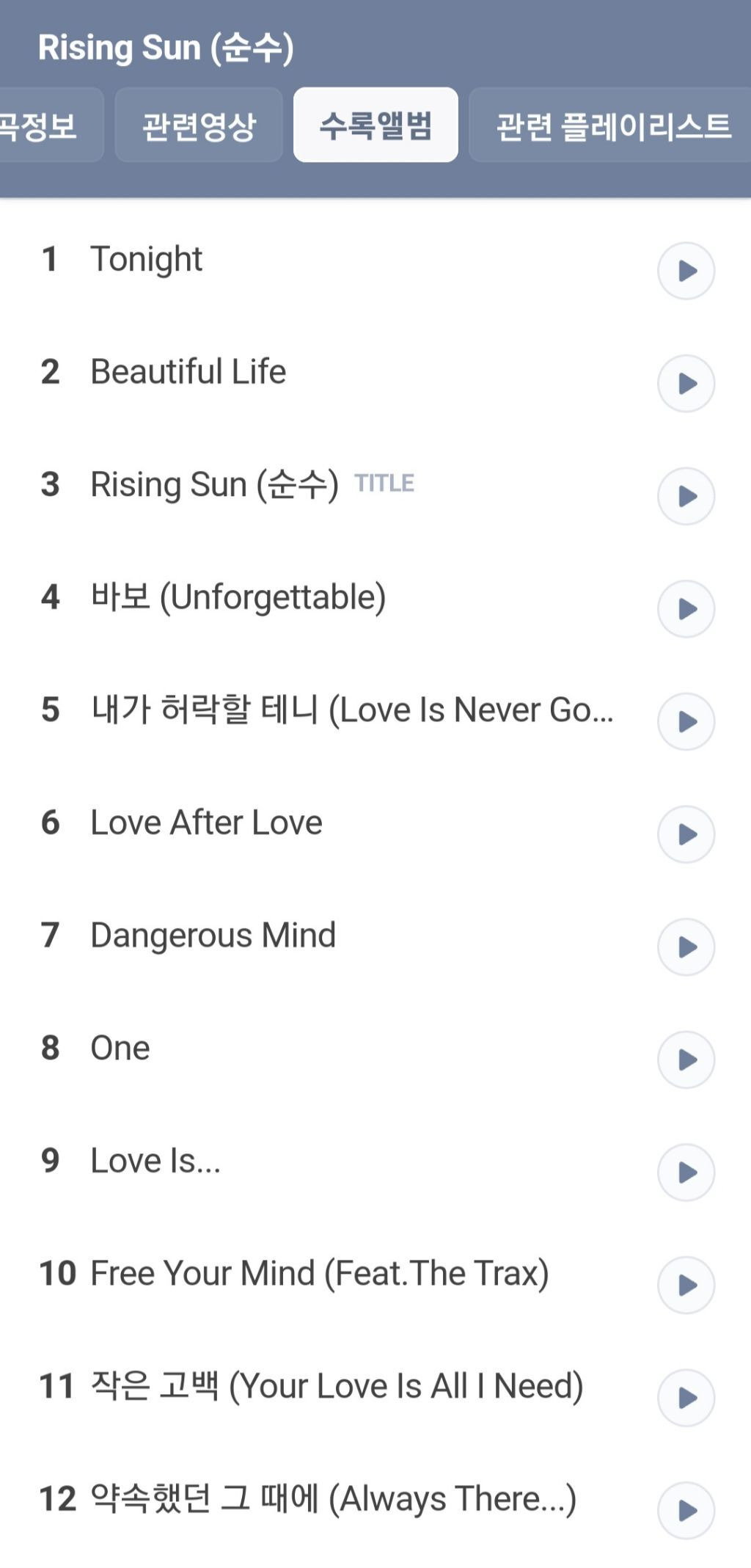
Task: Select the 수록앨범 tab
Action: pos(375,125)
